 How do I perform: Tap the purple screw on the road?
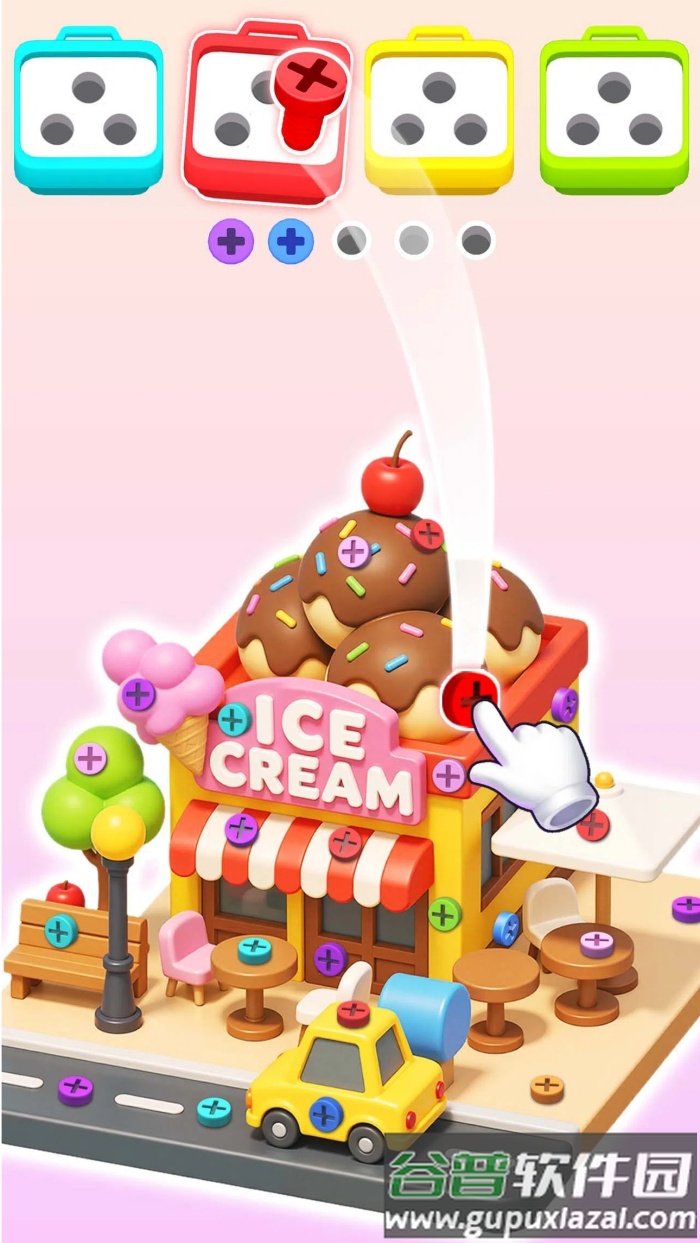[x=75, y=1088]
